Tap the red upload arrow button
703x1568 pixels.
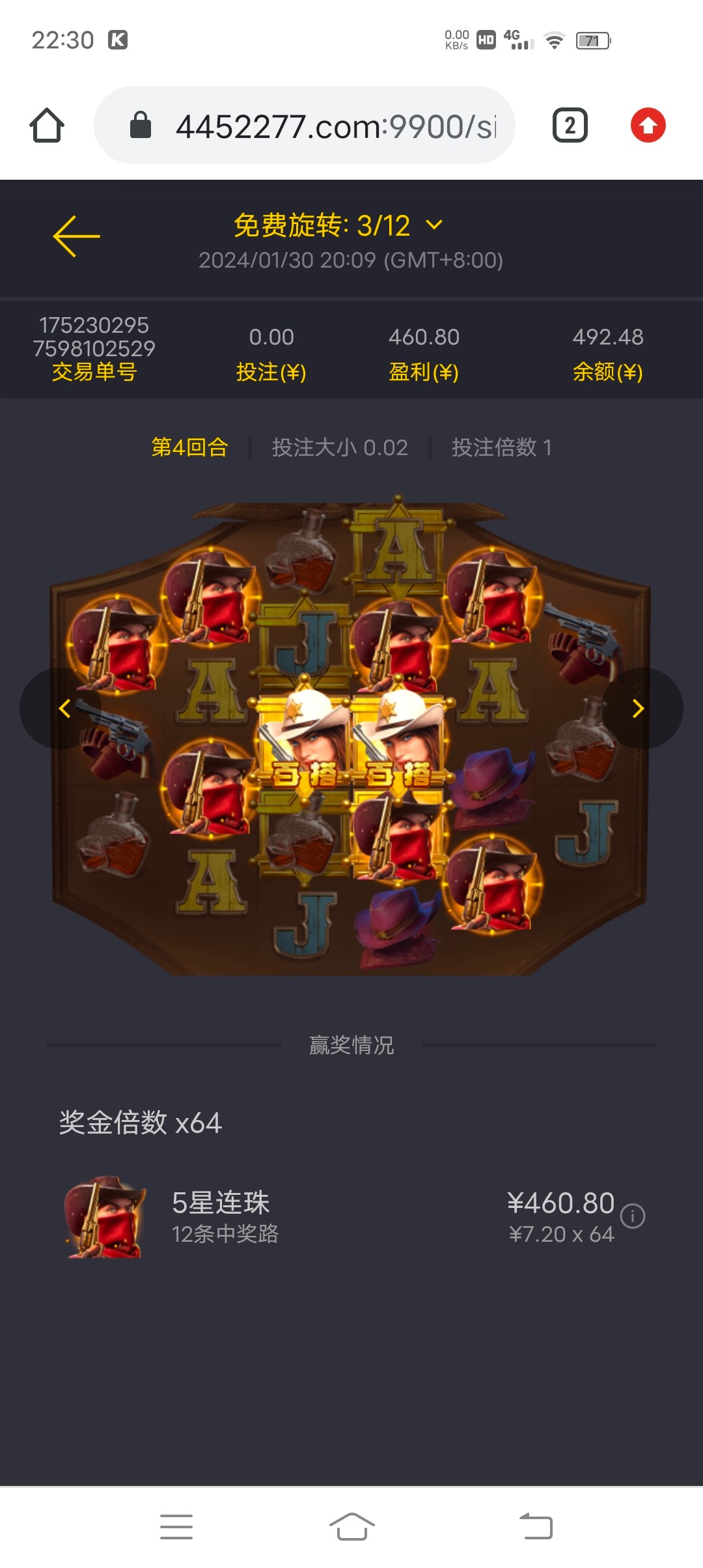point(648,125)
